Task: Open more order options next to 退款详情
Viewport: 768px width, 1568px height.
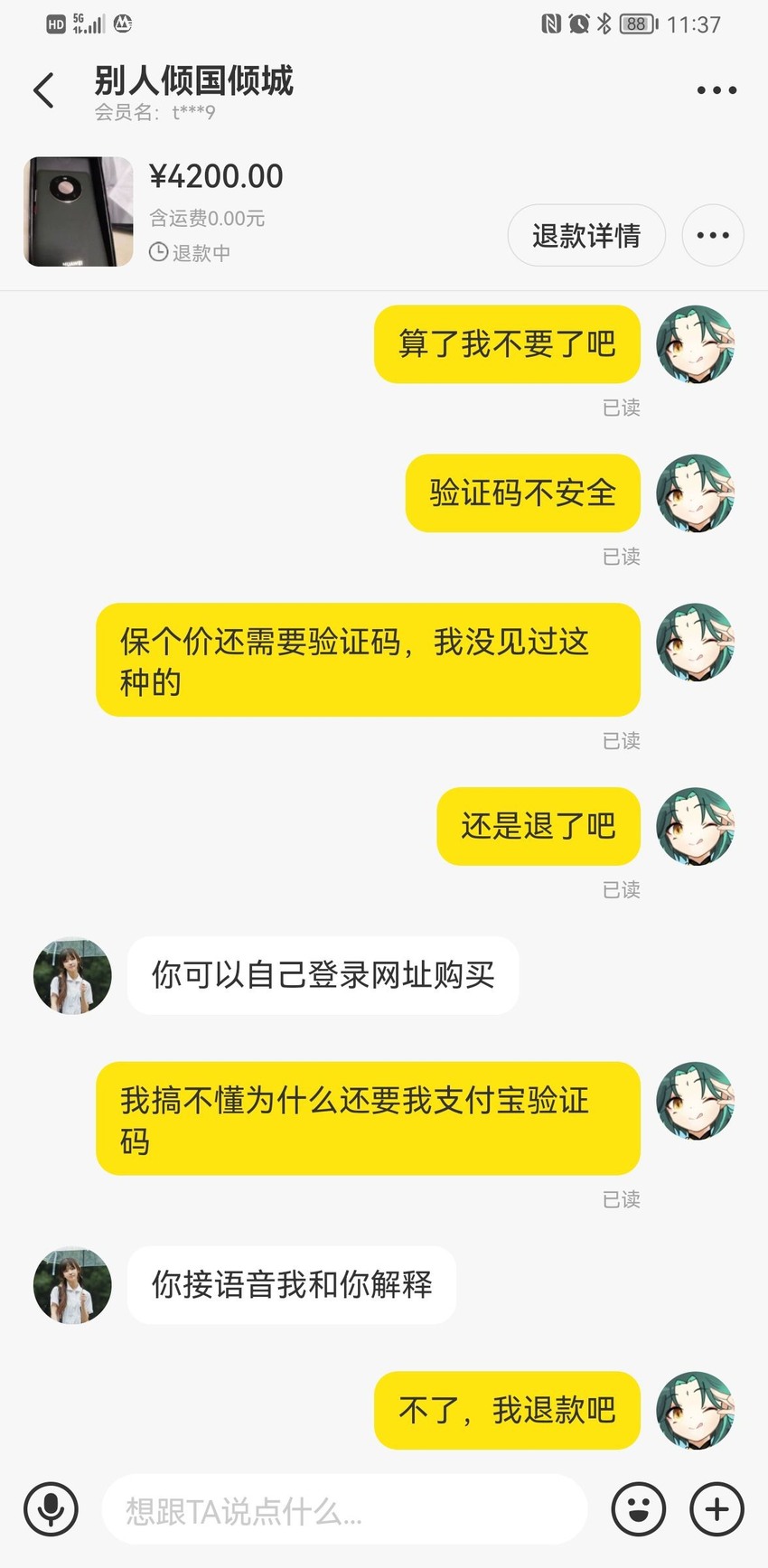Action: (713, 235)
